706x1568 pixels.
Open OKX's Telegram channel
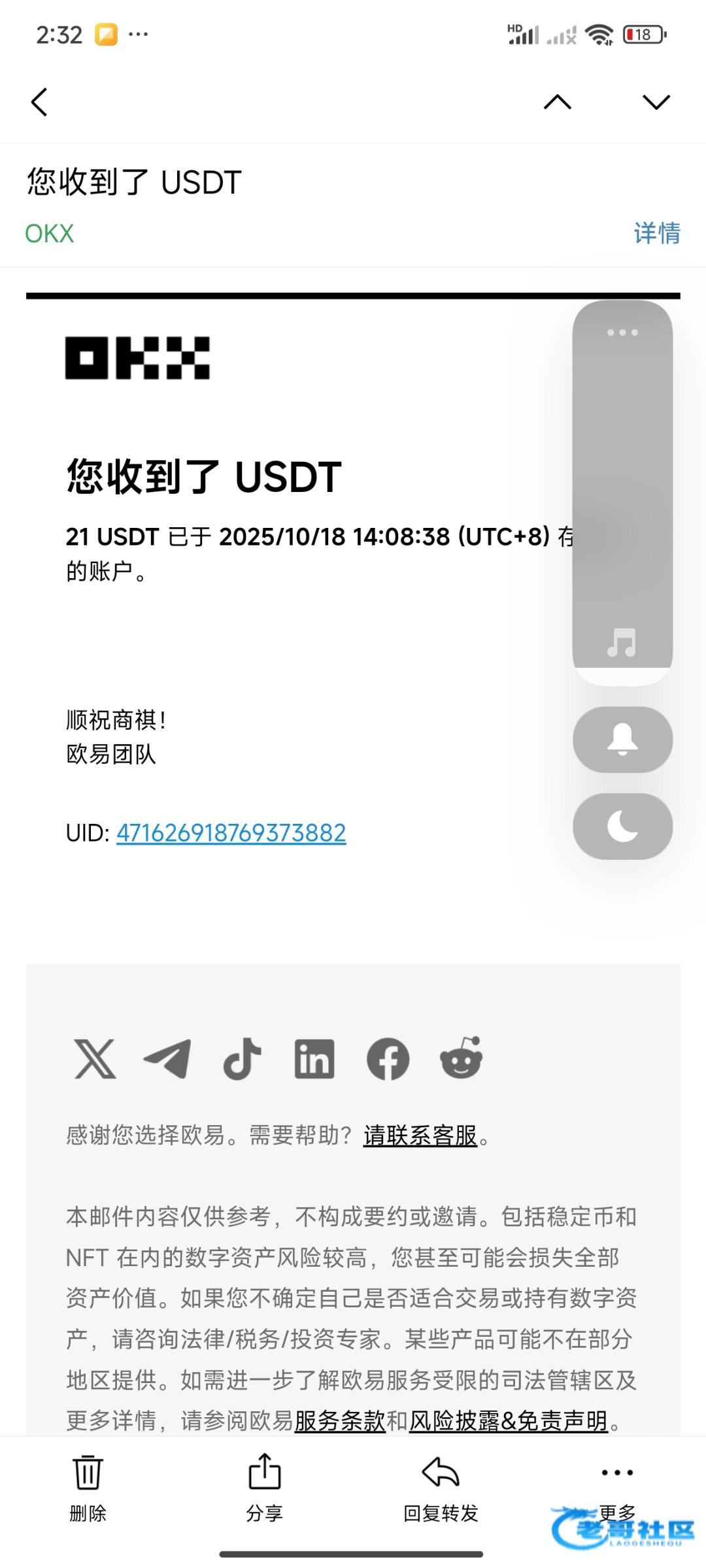(167, 1059)
